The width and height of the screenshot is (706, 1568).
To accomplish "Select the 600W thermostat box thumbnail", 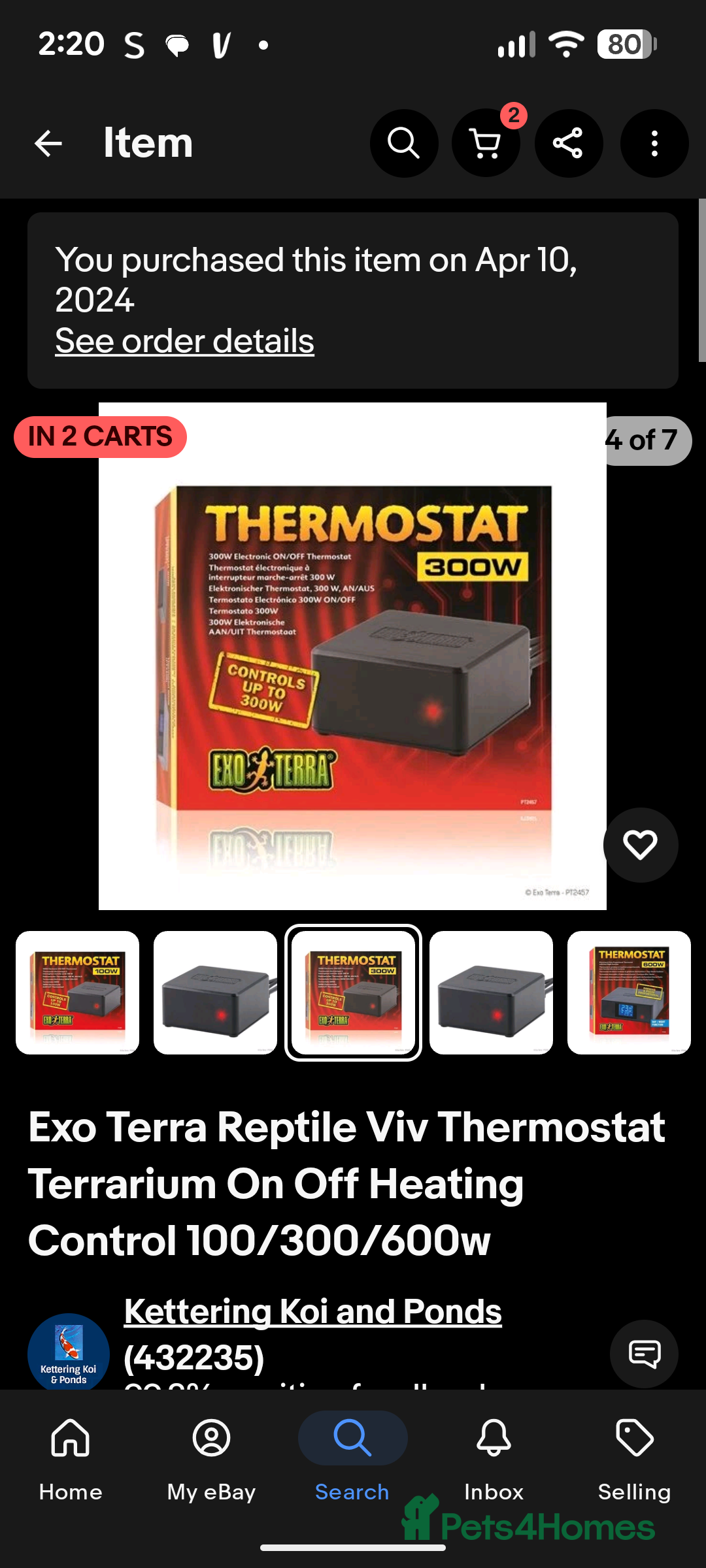I will coord(628,992).
